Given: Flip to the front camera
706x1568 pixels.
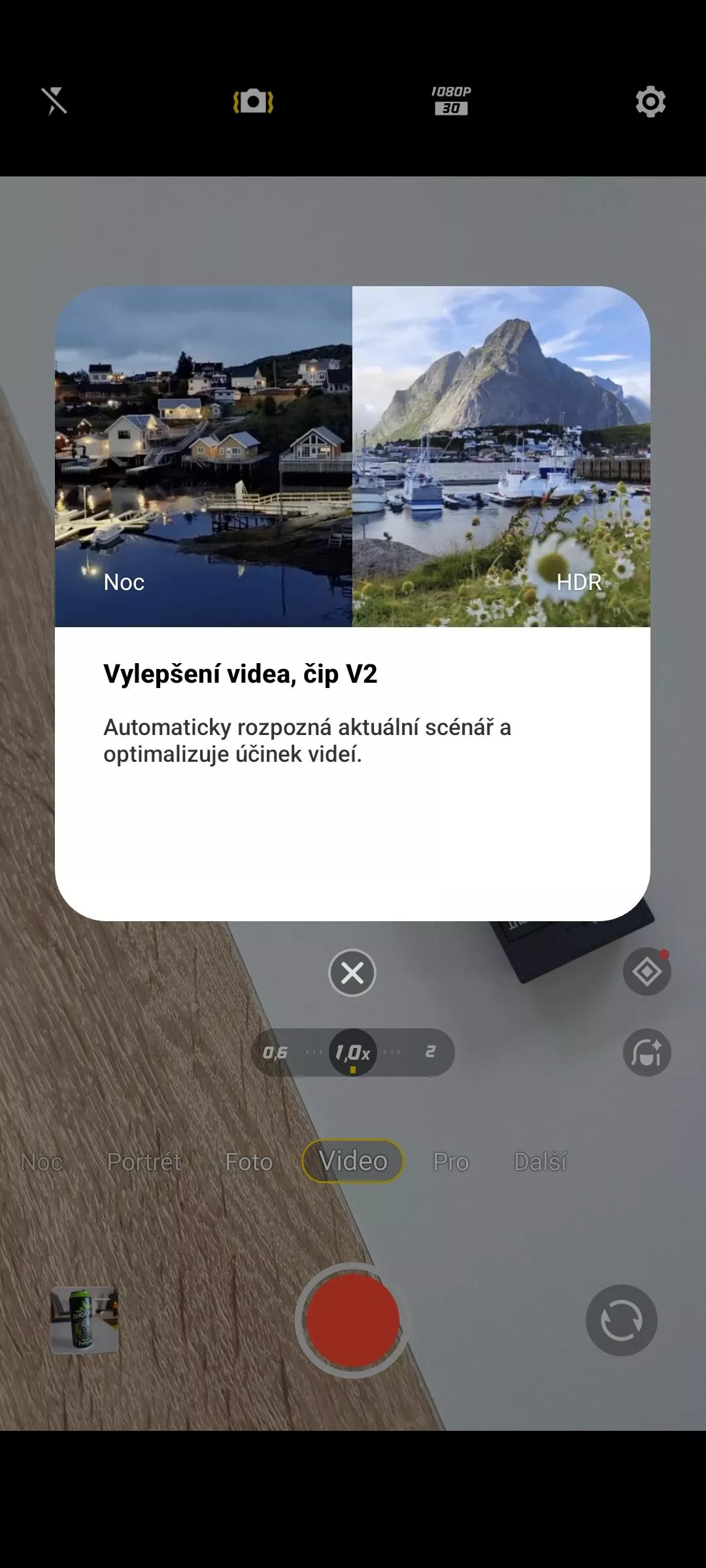Looking at the screenshot, I should coord(621,1320).
